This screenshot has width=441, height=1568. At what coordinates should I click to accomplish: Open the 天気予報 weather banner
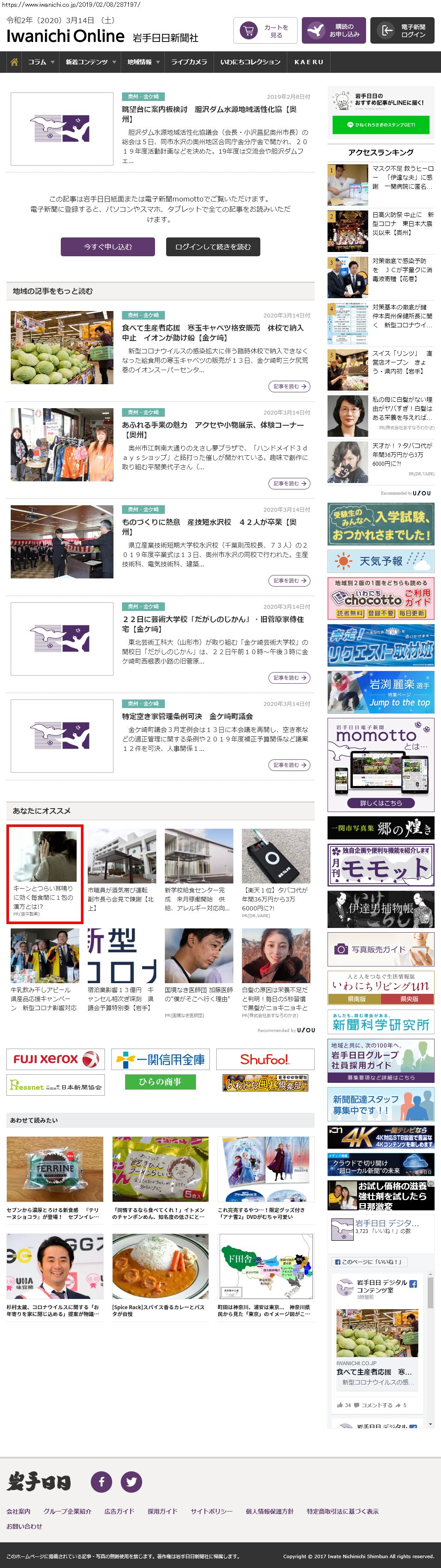(x=381, y=560)
